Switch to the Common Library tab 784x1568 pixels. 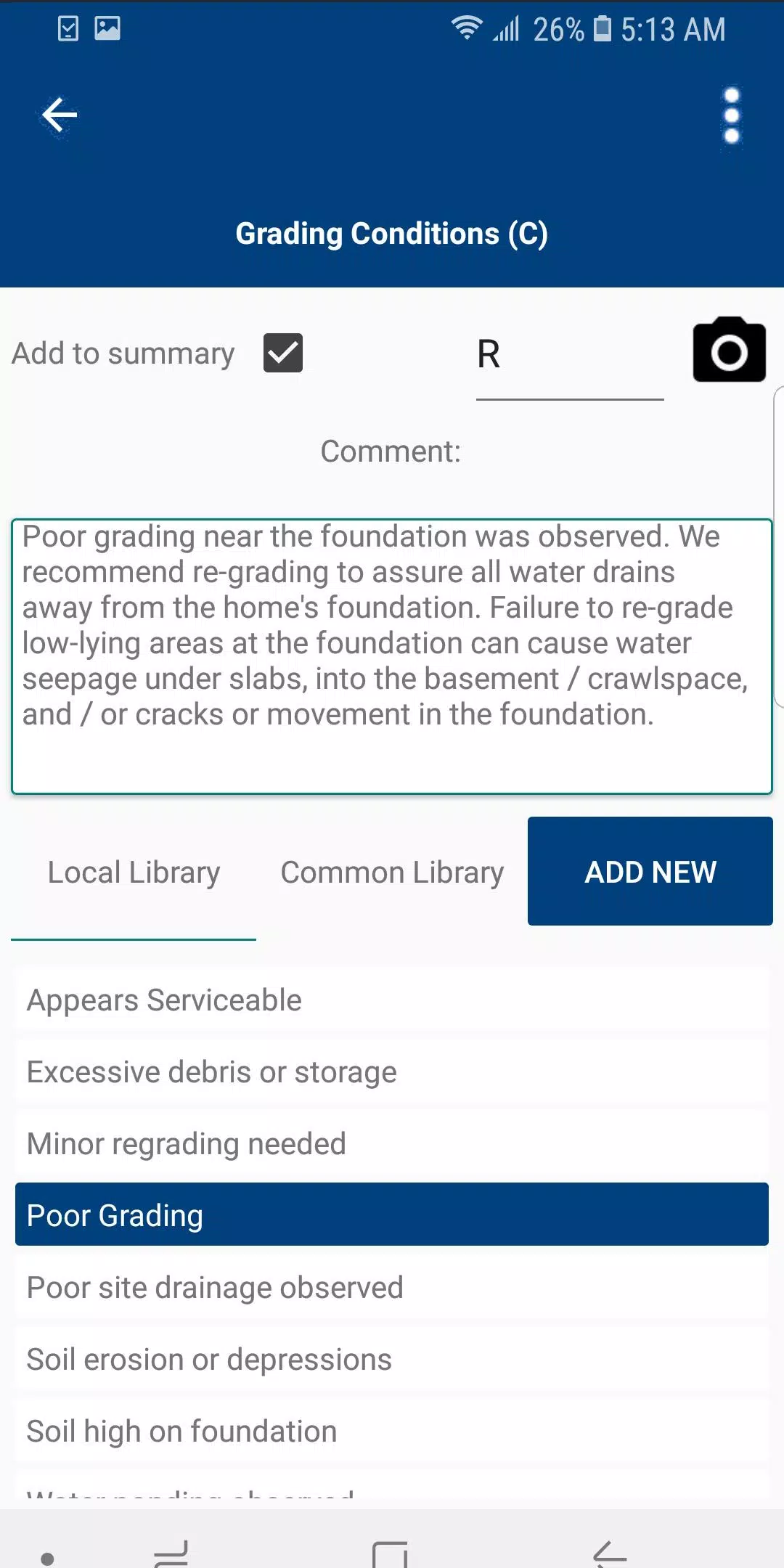(x=392, y=873)
